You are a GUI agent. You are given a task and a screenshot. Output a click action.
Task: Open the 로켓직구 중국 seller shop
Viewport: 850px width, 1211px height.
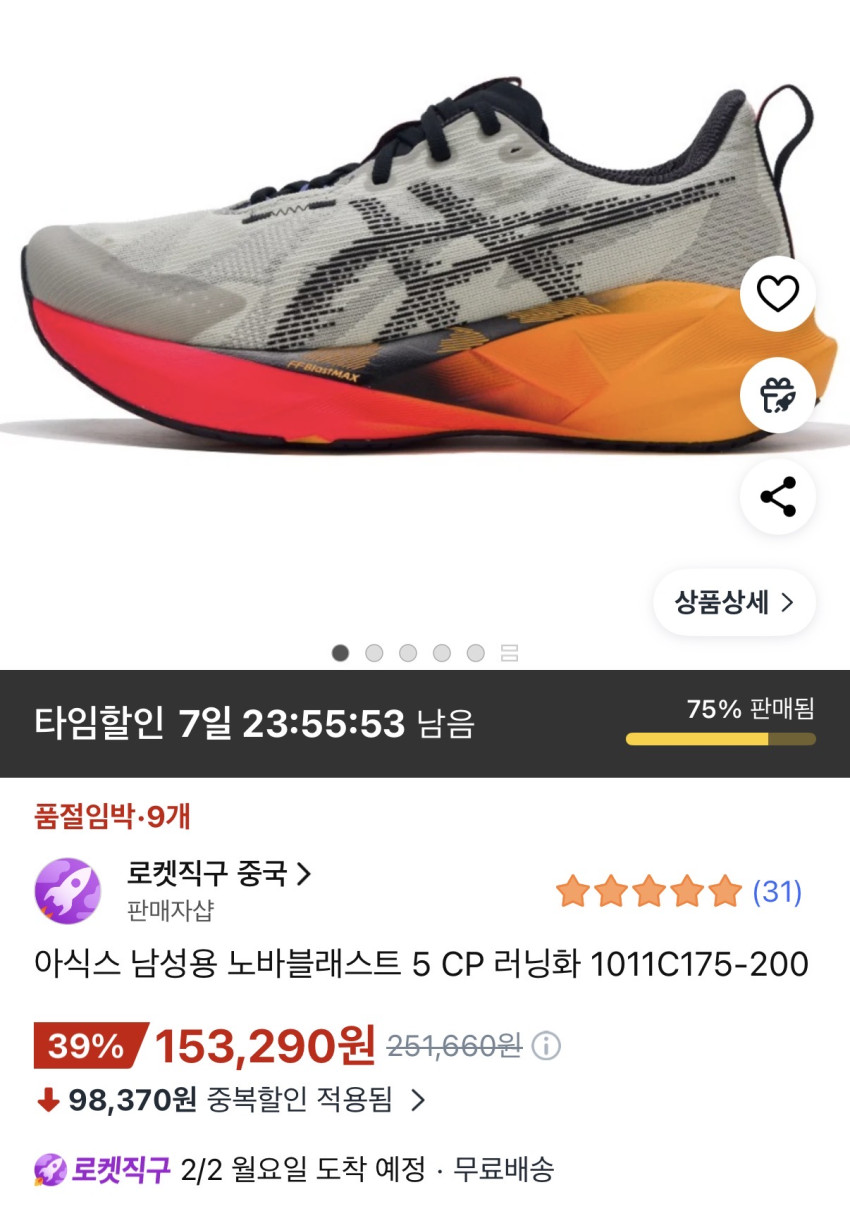(219, 874)
